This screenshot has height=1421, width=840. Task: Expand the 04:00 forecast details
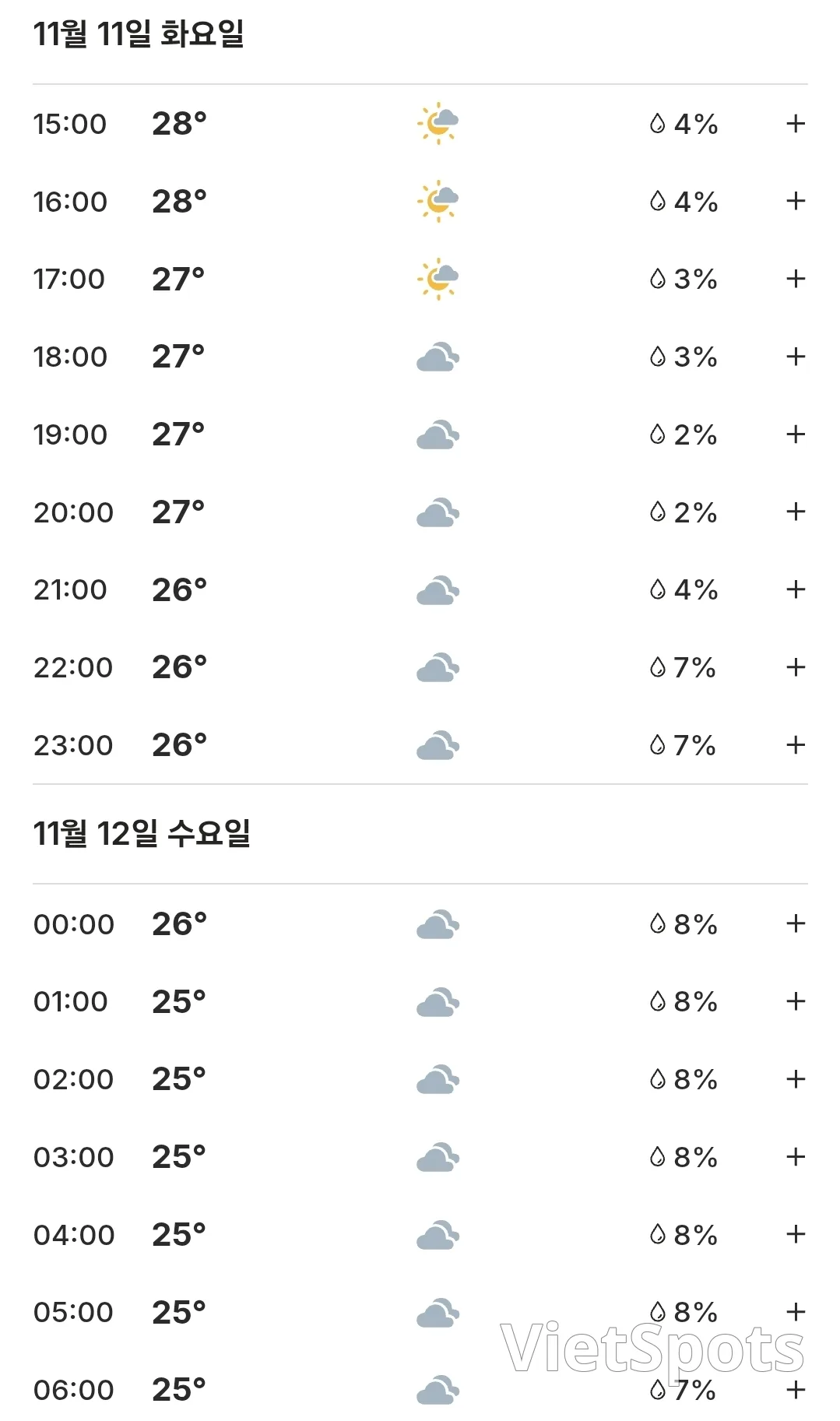coord(795,1234)
